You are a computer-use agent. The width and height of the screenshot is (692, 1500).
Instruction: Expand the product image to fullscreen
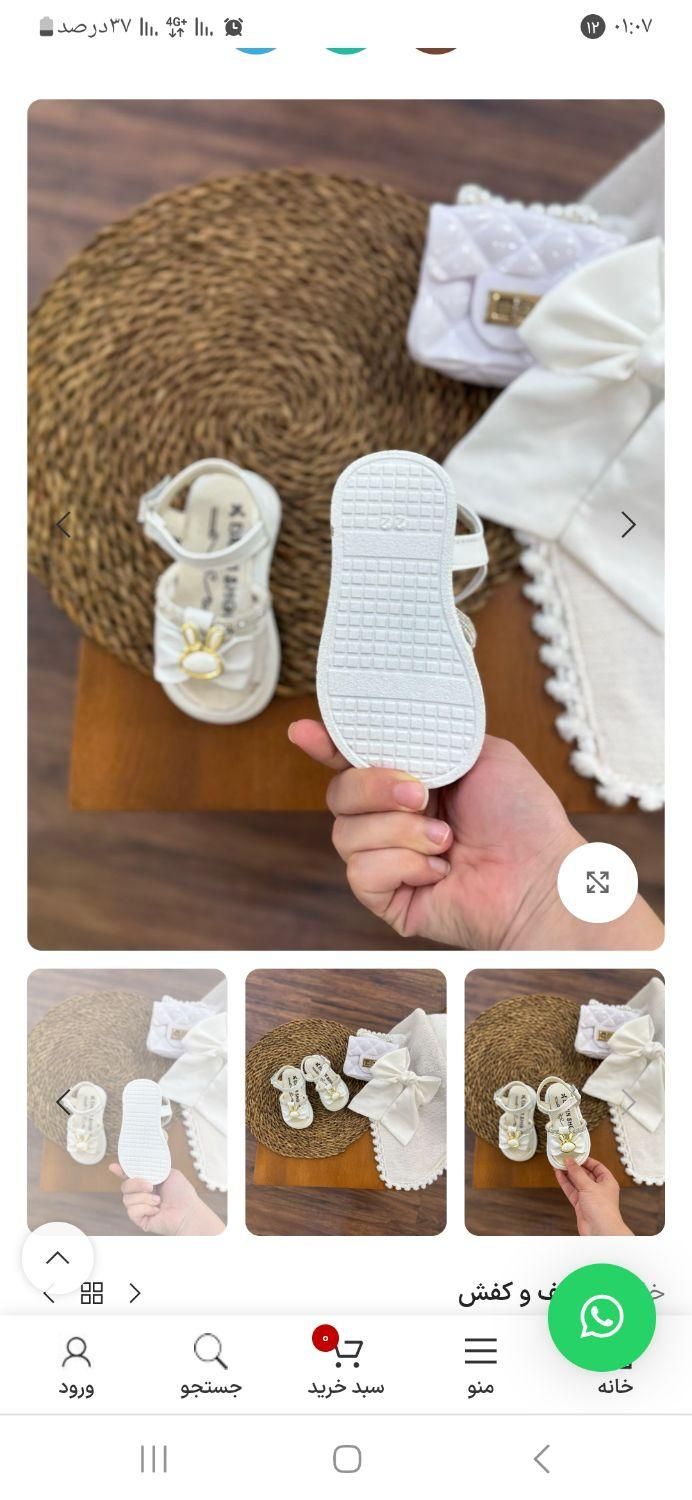[598, 882]
